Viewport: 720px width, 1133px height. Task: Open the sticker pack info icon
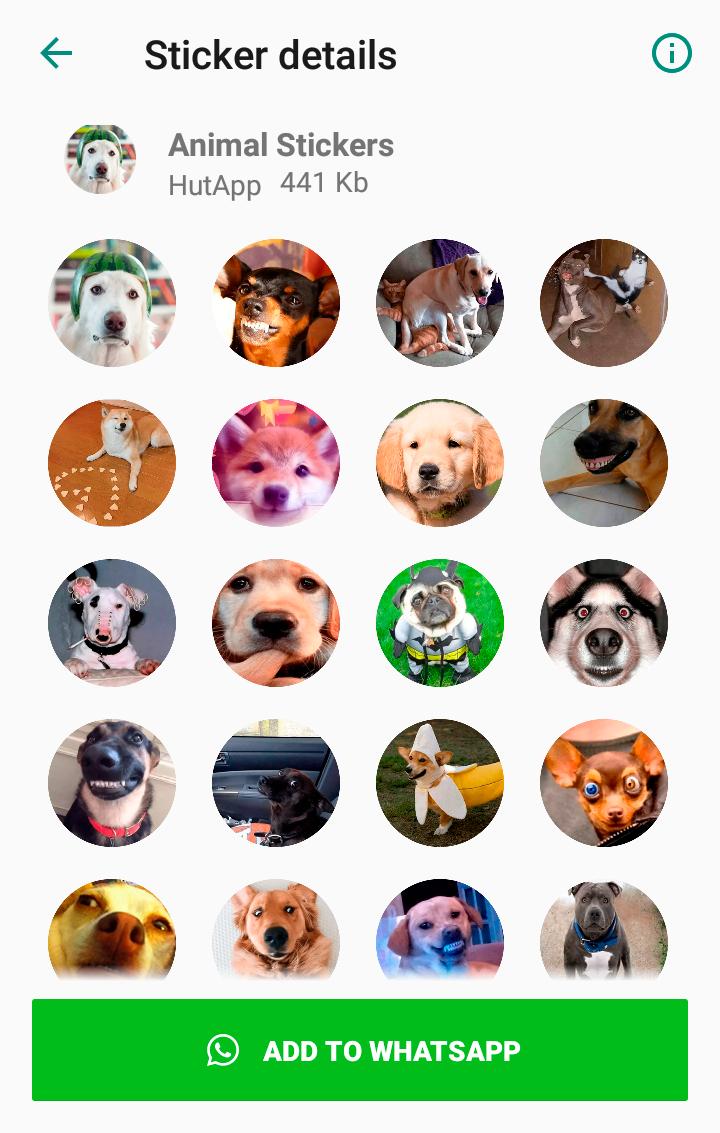coord(671,55)
